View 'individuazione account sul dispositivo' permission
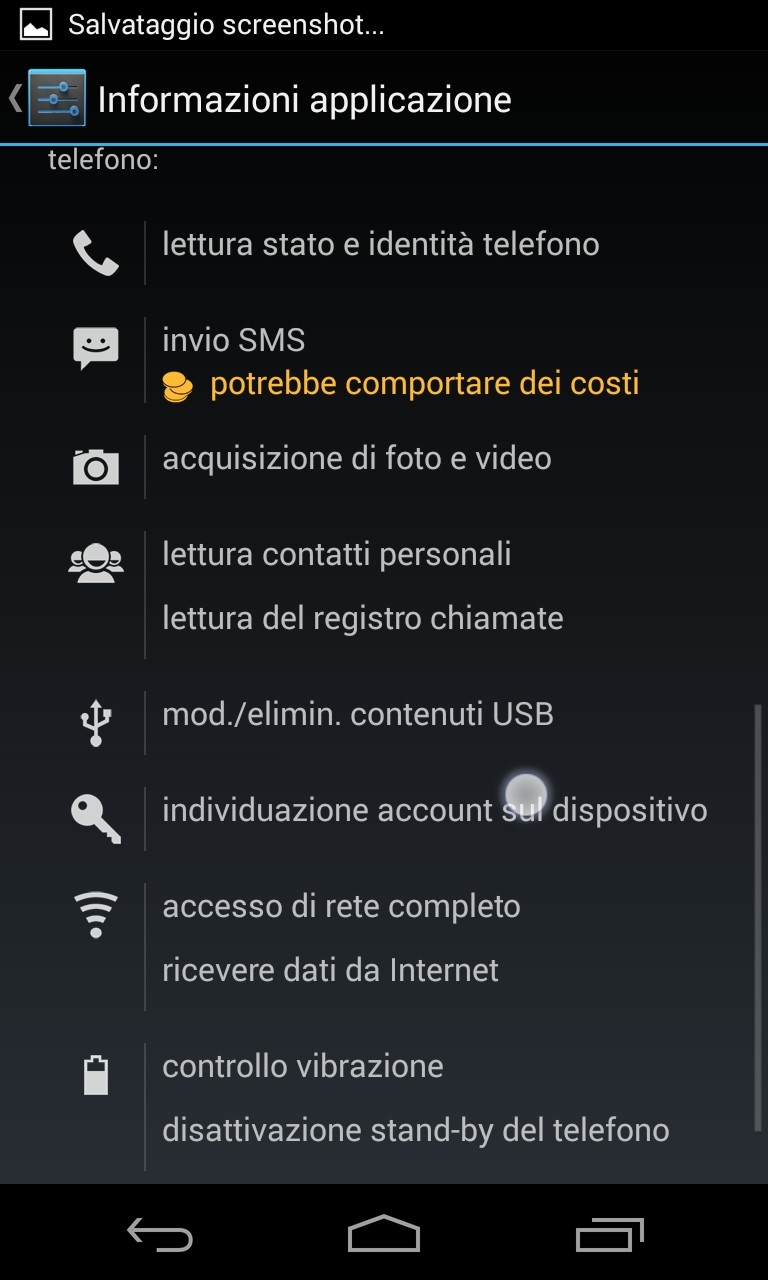The height and width of the screenshot is (1280, 768). 434,811
